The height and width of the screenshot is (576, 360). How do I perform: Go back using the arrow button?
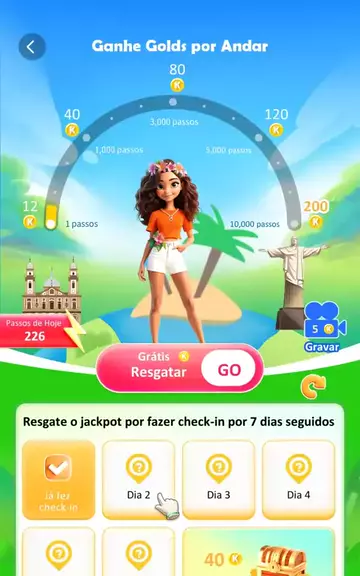tap(32, 47)
